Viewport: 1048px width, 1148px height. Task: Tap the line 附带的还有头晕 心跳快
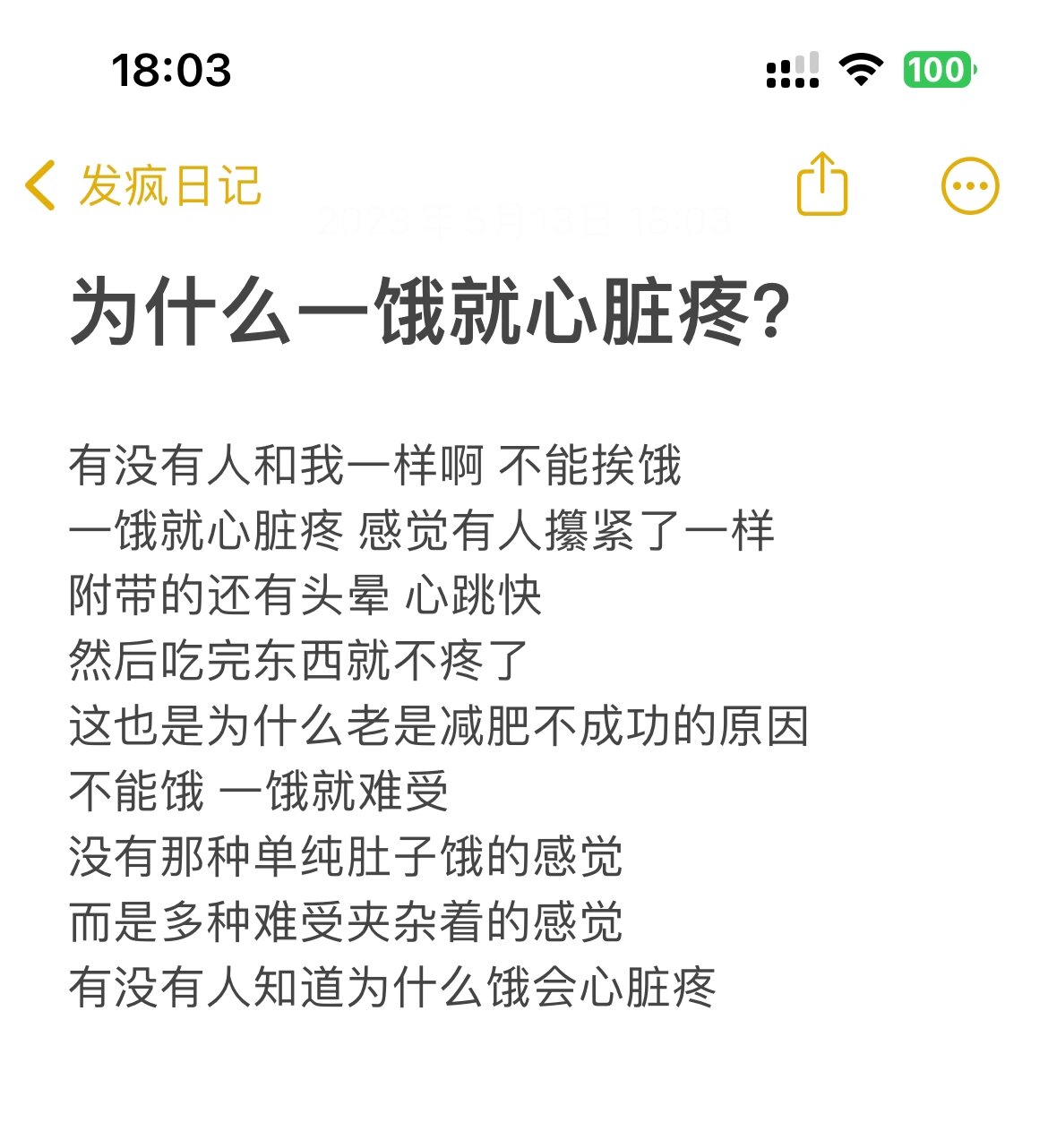click(305, 597)
